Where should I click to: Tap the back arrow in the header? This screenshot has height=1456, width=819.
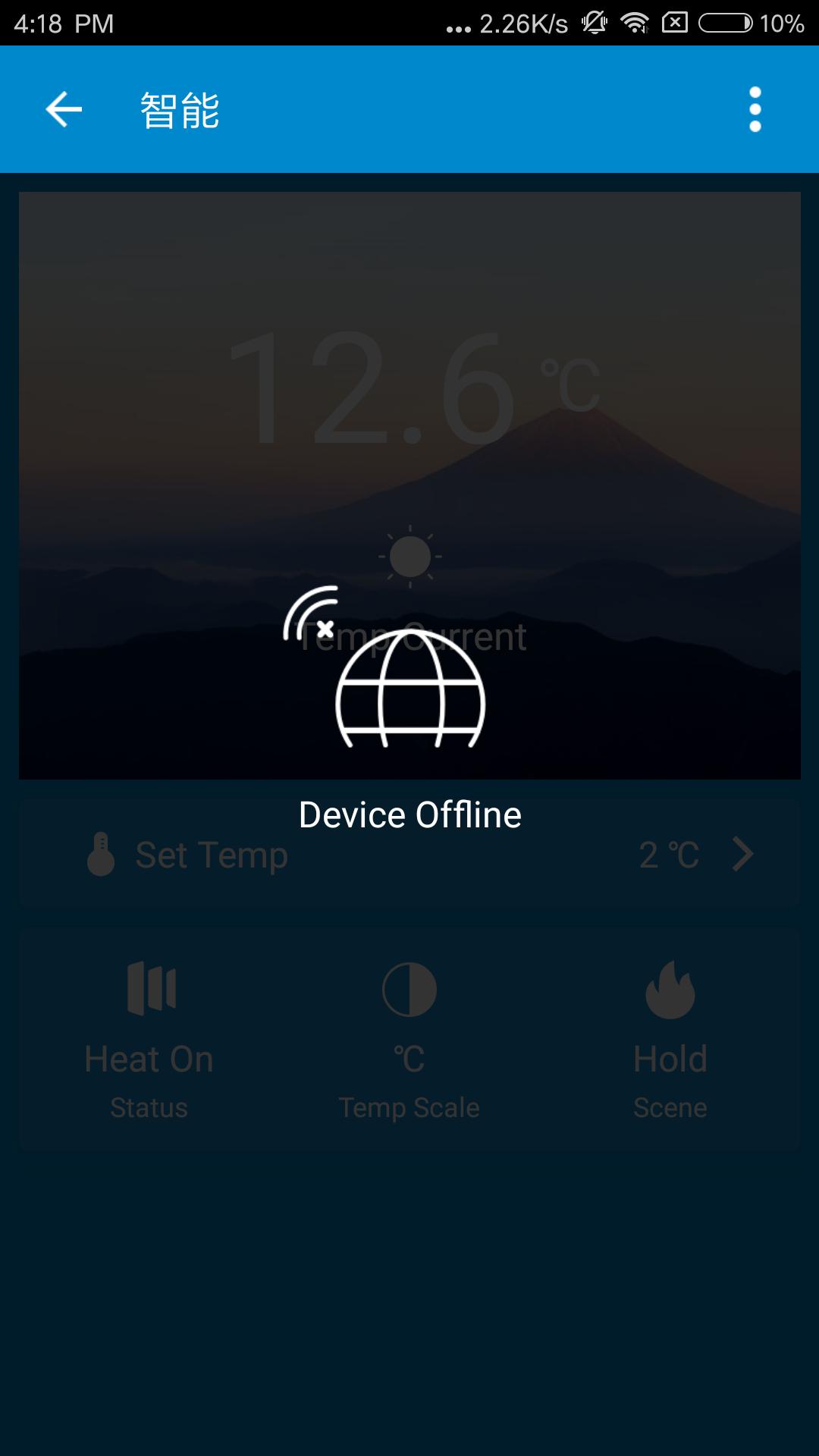(63, 109)
